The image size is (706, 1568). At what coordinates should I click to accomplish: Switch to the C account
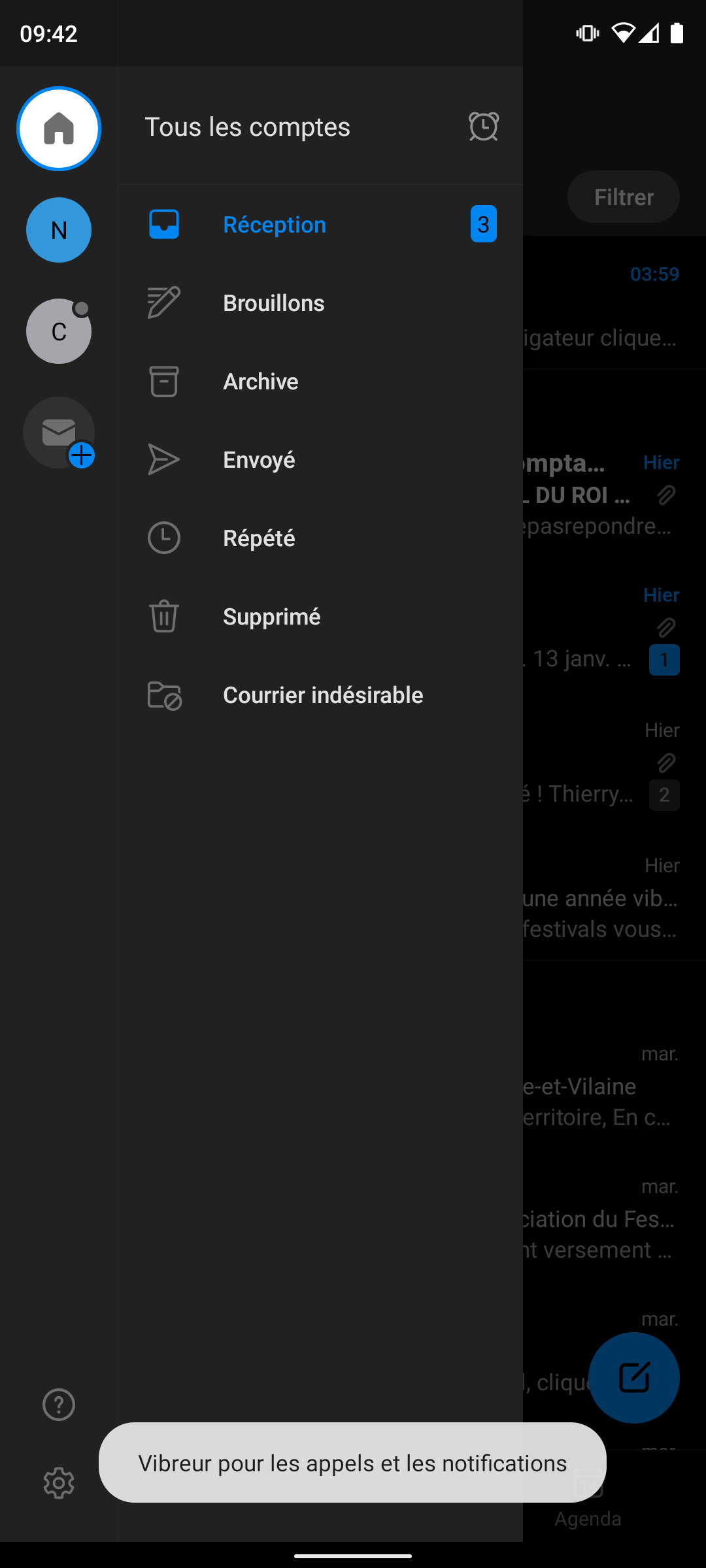point(59,331)
